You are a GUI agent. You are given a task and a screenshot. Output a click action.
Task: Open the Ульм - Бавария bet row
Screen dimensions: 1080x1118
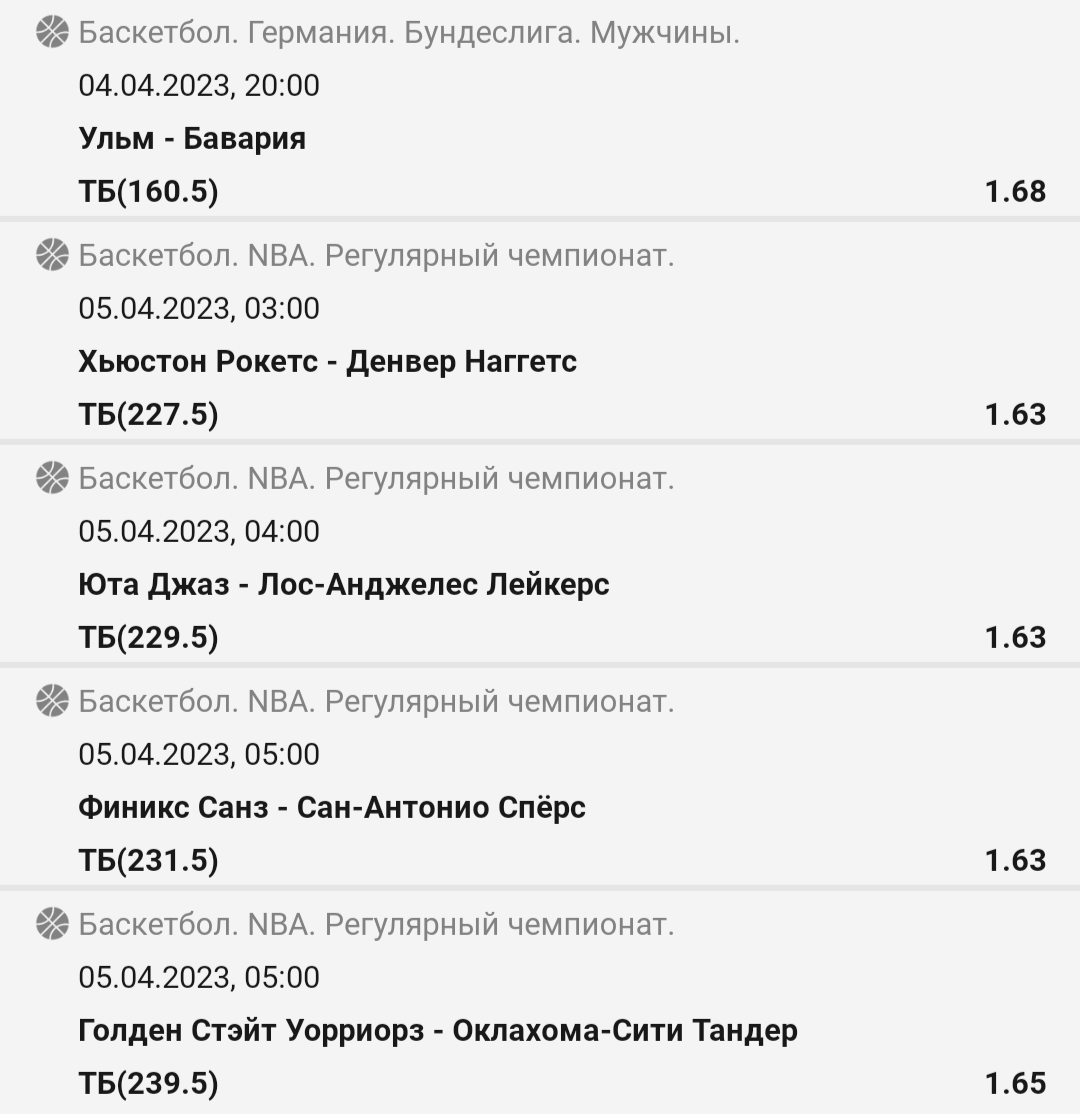192,138
